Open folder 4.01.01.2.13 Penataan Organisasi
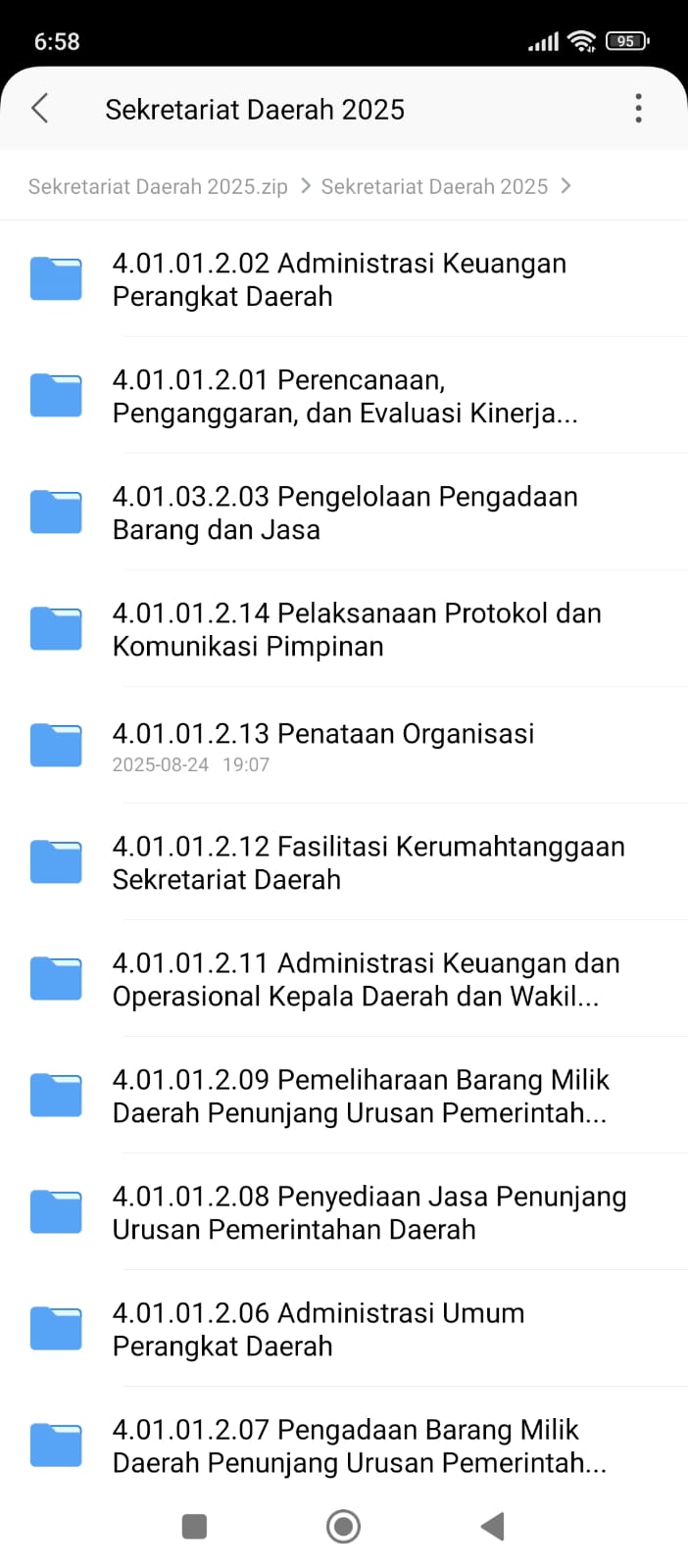 point(323,746)
